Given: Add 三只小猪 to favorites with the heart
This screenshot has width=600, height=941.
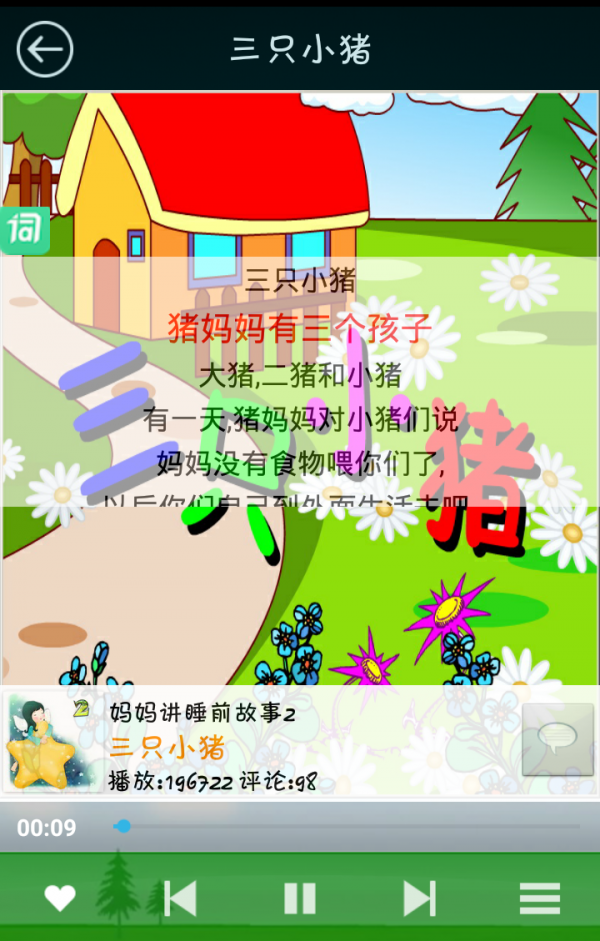Looking at the screenshot, I should [60, 898].
